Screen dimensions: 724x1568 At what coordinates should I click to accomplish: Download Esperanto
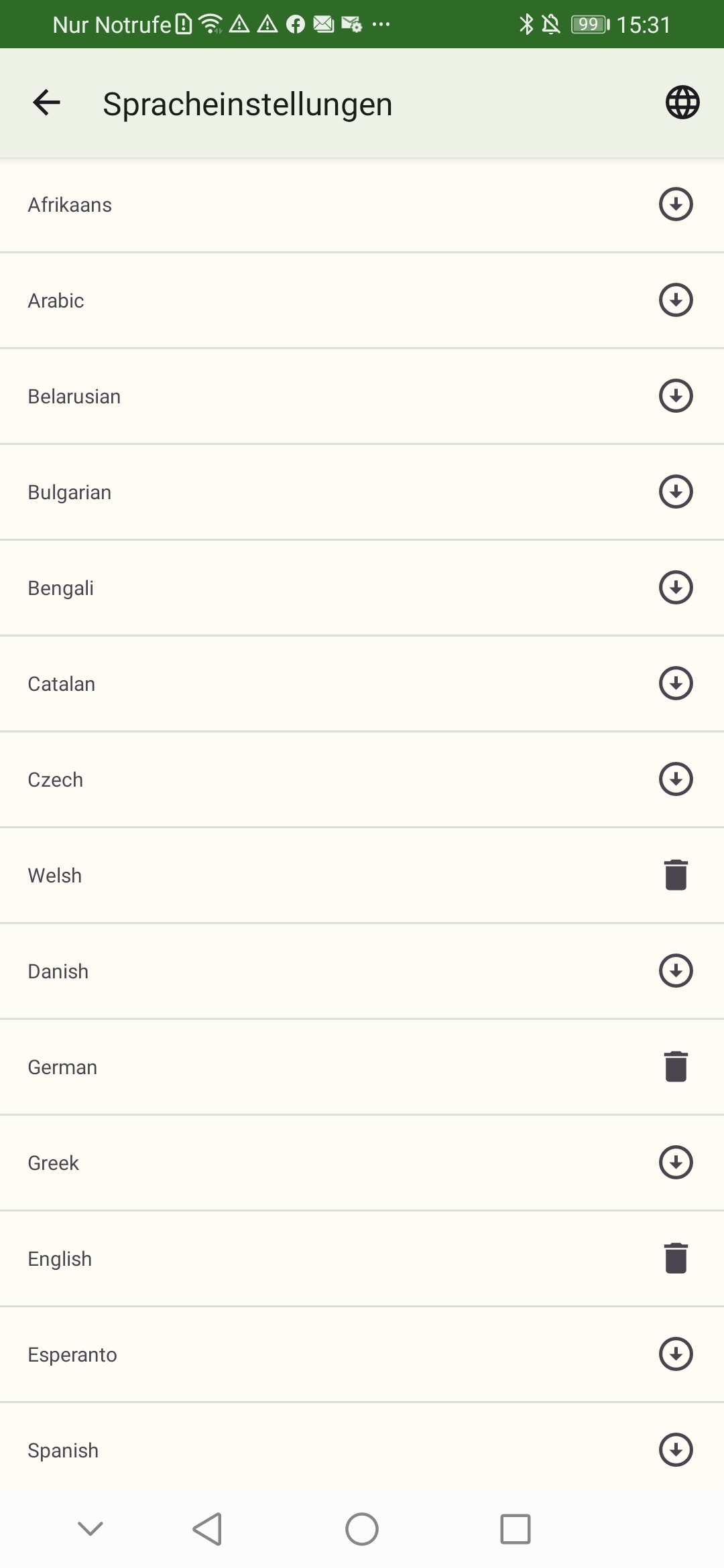pos(676,1354)
